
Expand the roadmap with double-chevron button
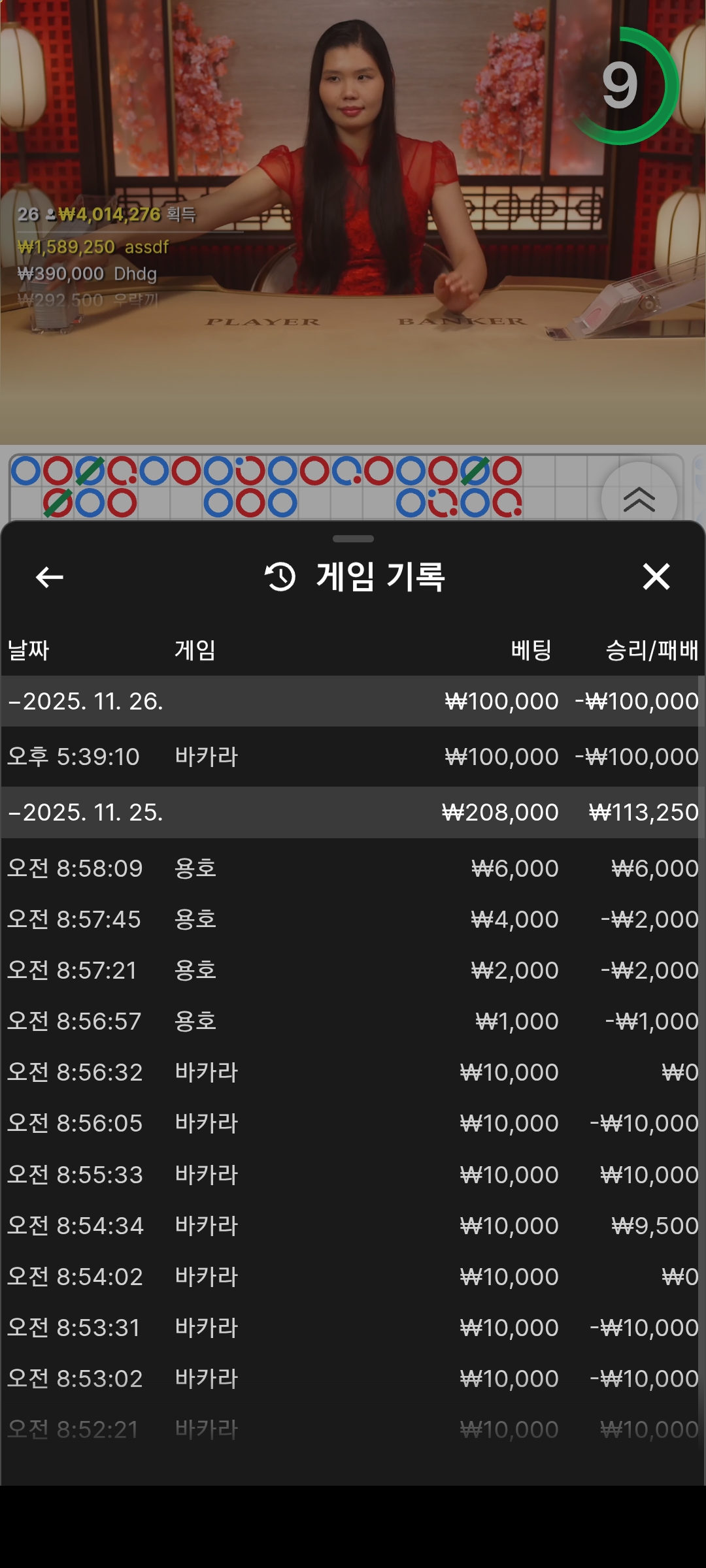click(x=639, y=500)
